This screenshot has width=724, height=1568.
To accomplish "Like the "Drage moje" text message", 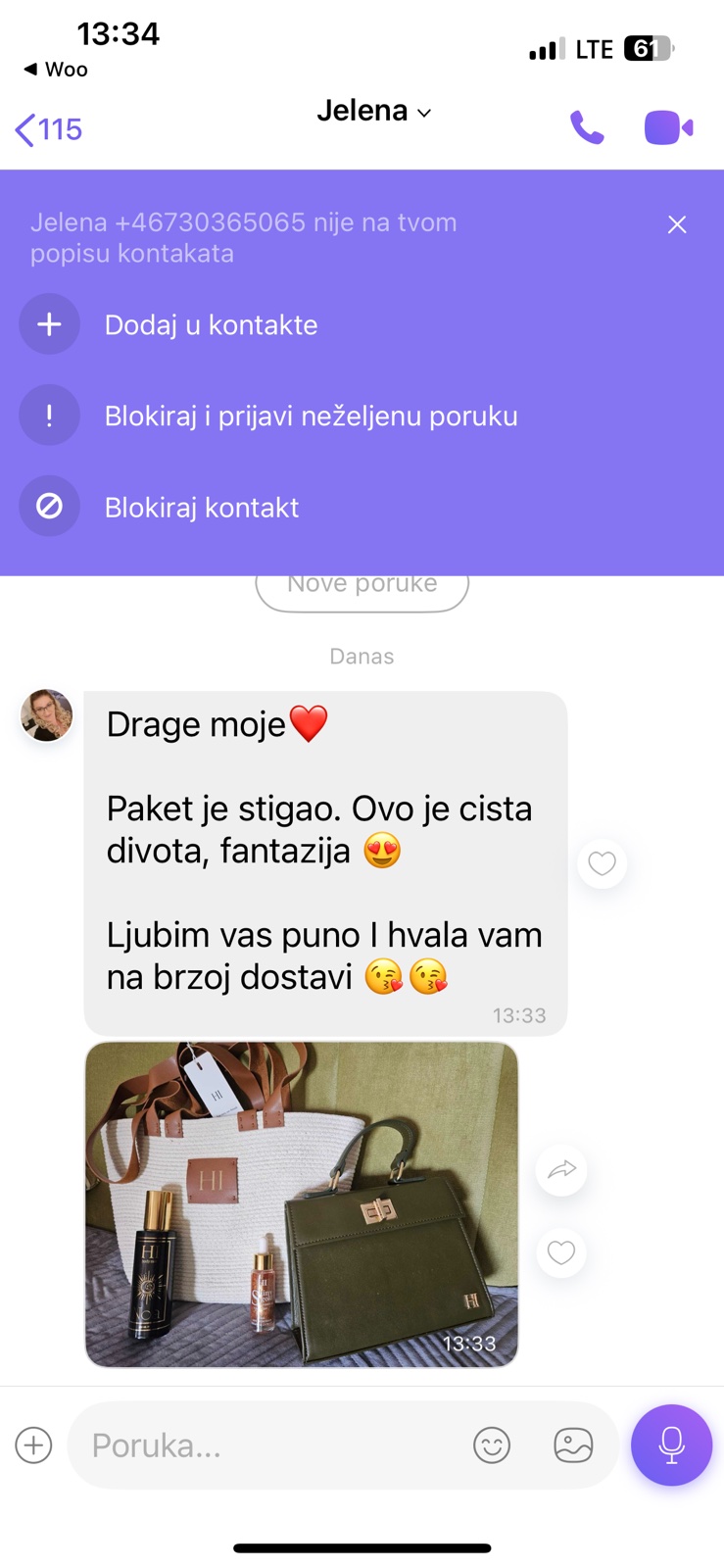I will pos(602,863).
